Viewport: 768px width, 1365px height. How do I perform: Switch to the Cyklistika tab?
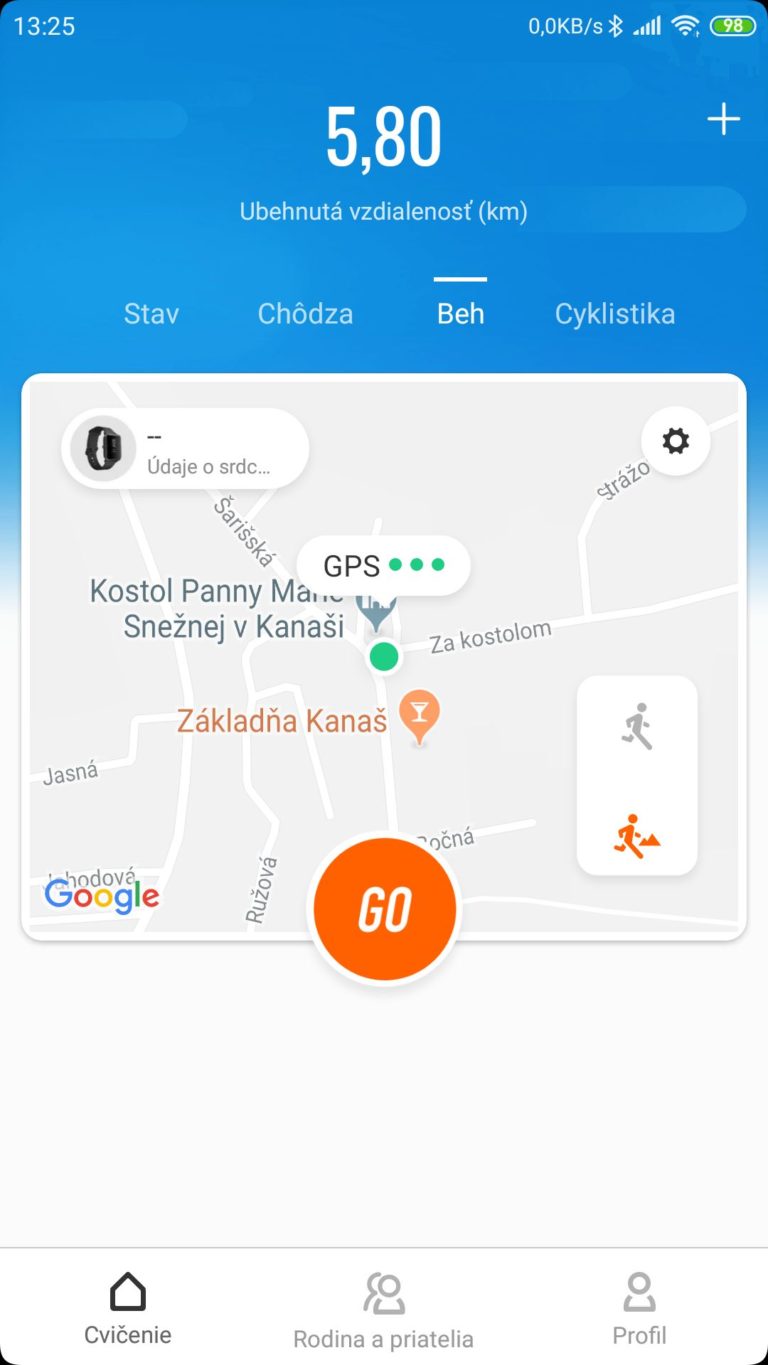pos(614,314)
